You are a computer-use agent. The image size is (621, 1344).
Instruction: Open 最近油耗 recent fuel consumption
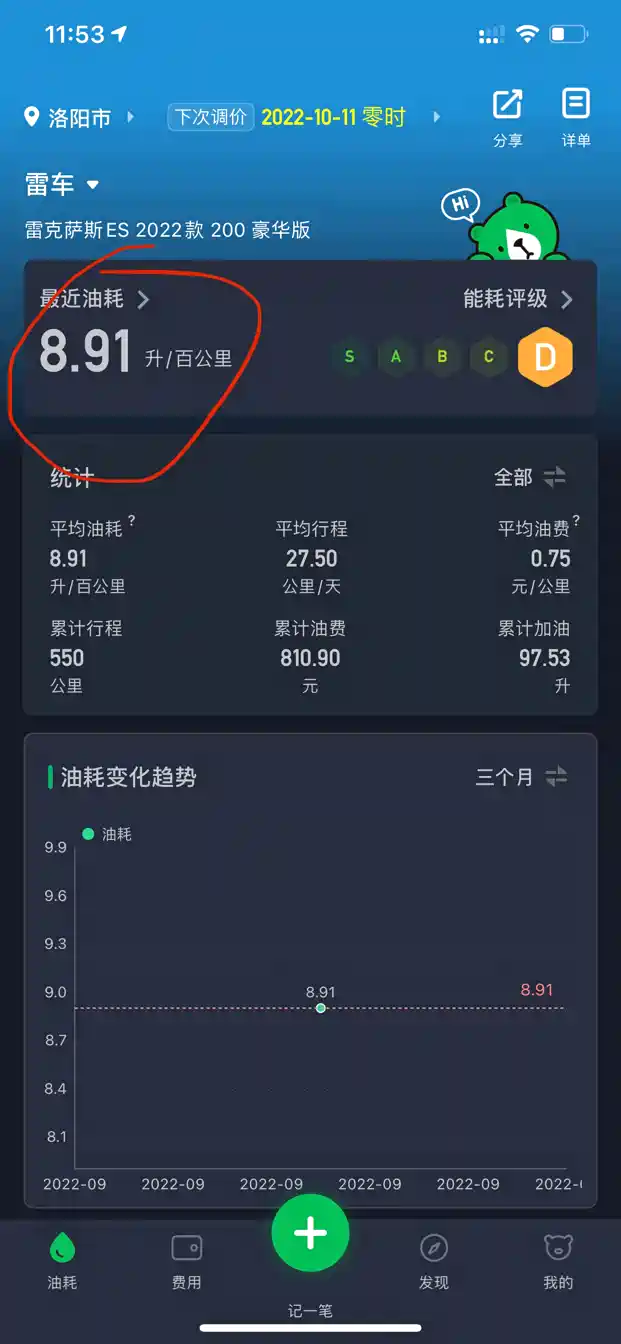coord(94,299)
